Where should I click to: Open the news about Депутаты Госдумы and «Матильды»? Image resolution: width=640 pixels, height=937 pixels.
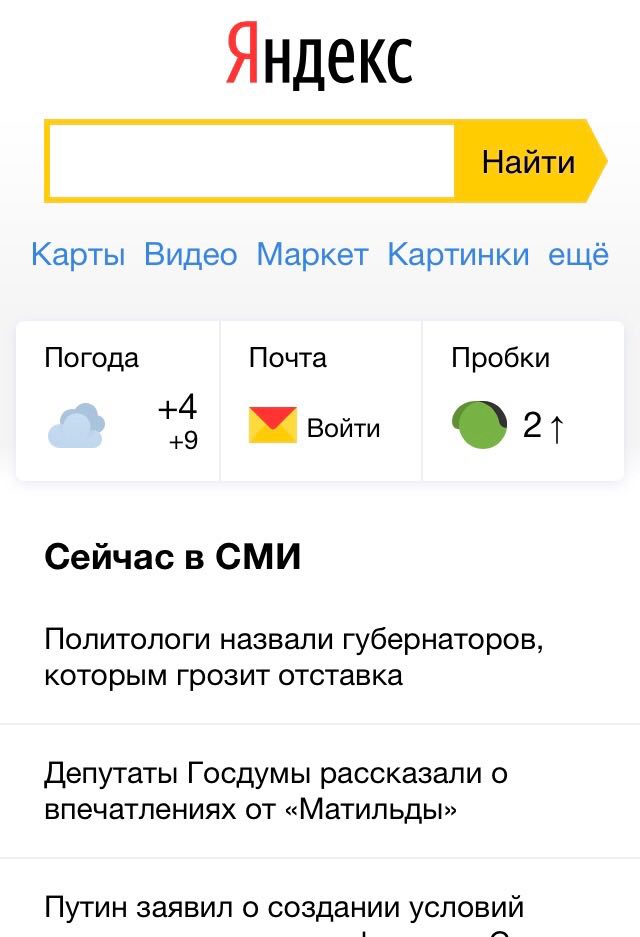click(276, 791)
